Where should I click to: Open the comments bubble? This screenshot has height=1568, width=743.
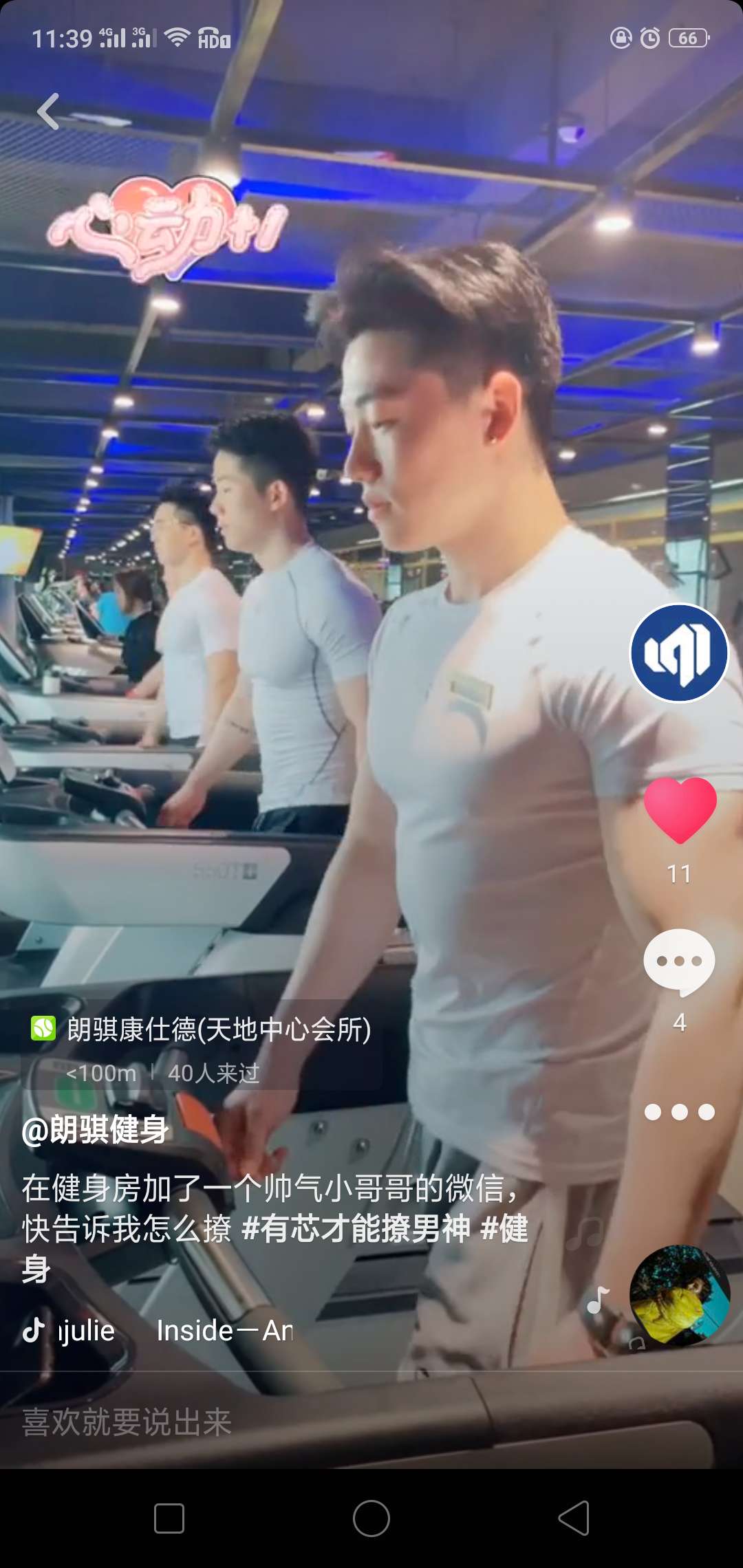coord(679,961)
